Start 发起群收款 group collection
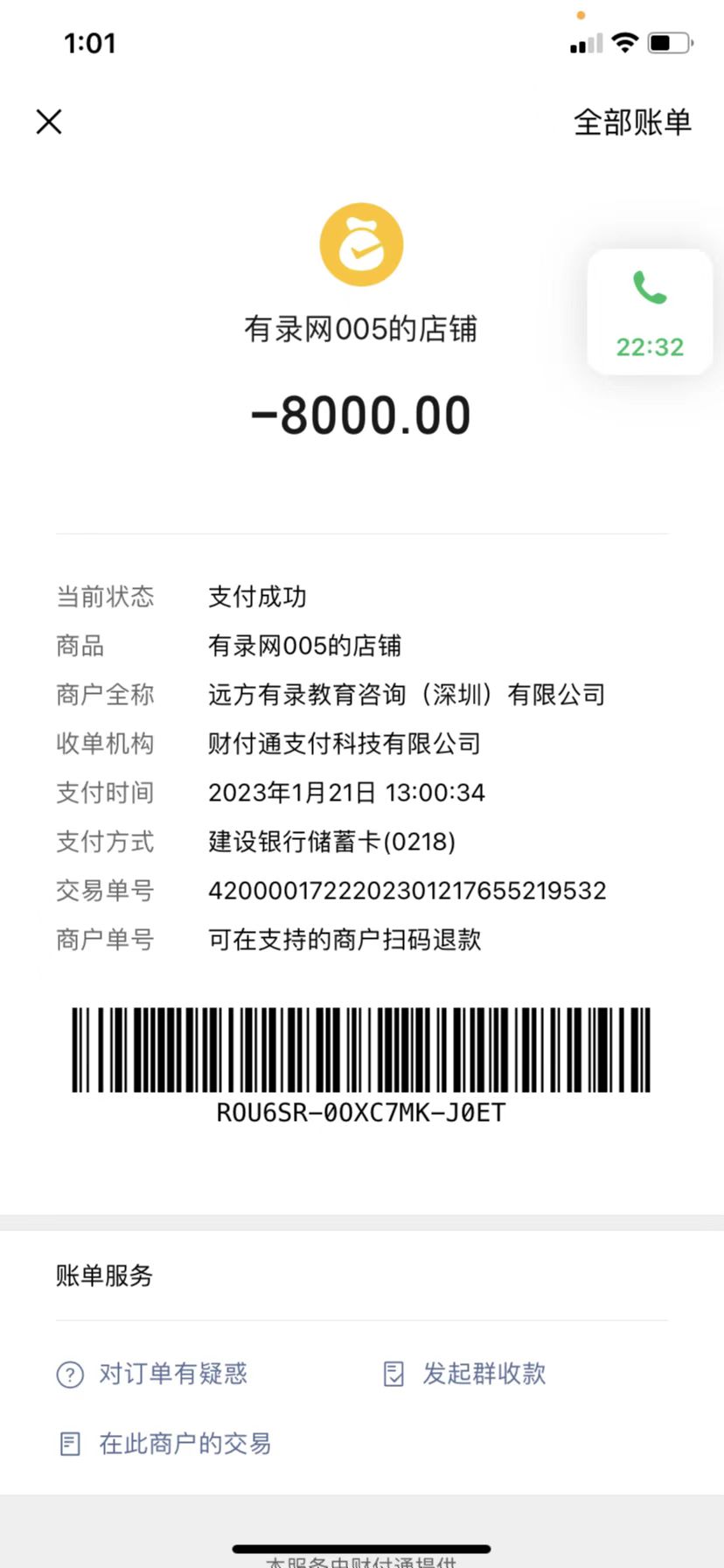Viewport: 724px width, 1568px height. (466, 1373)
